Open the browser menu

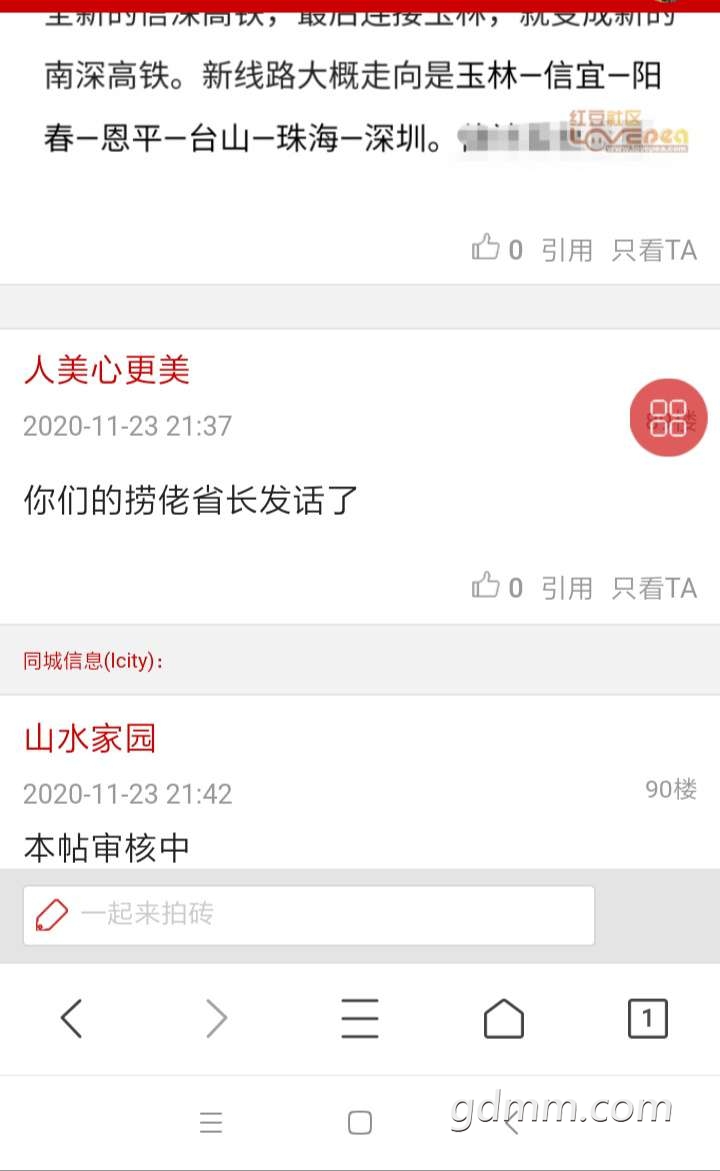[x=359, y=1019]
